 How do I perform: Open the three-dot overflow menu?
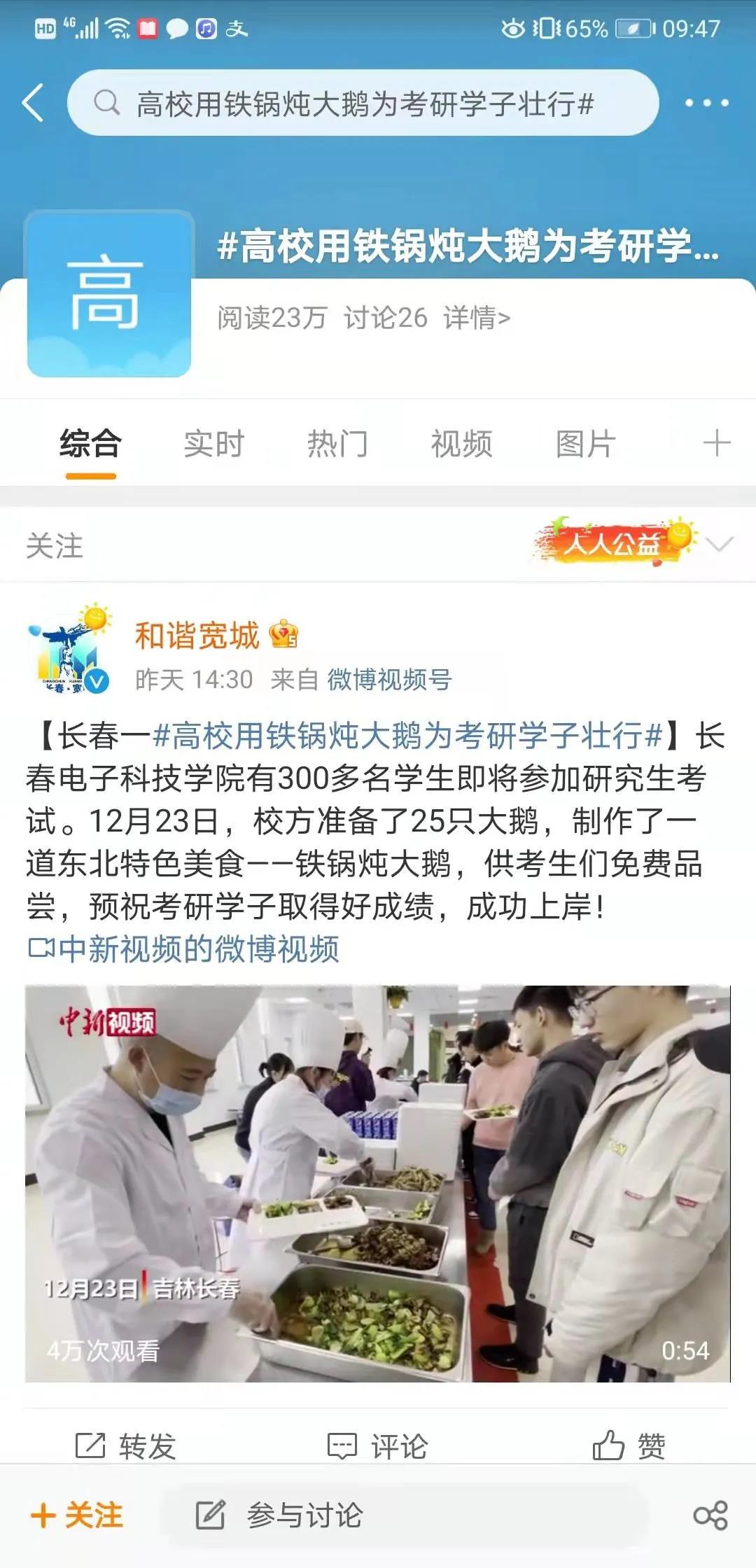pos(706,103)
